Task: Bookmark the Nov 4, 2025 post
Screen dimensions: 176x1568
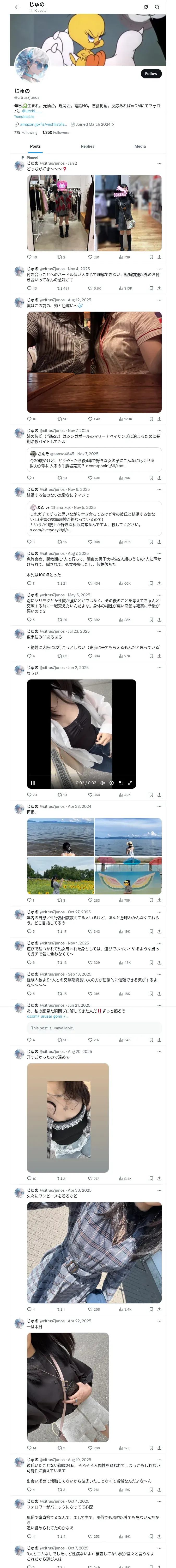Action: [x=151, y=289]
